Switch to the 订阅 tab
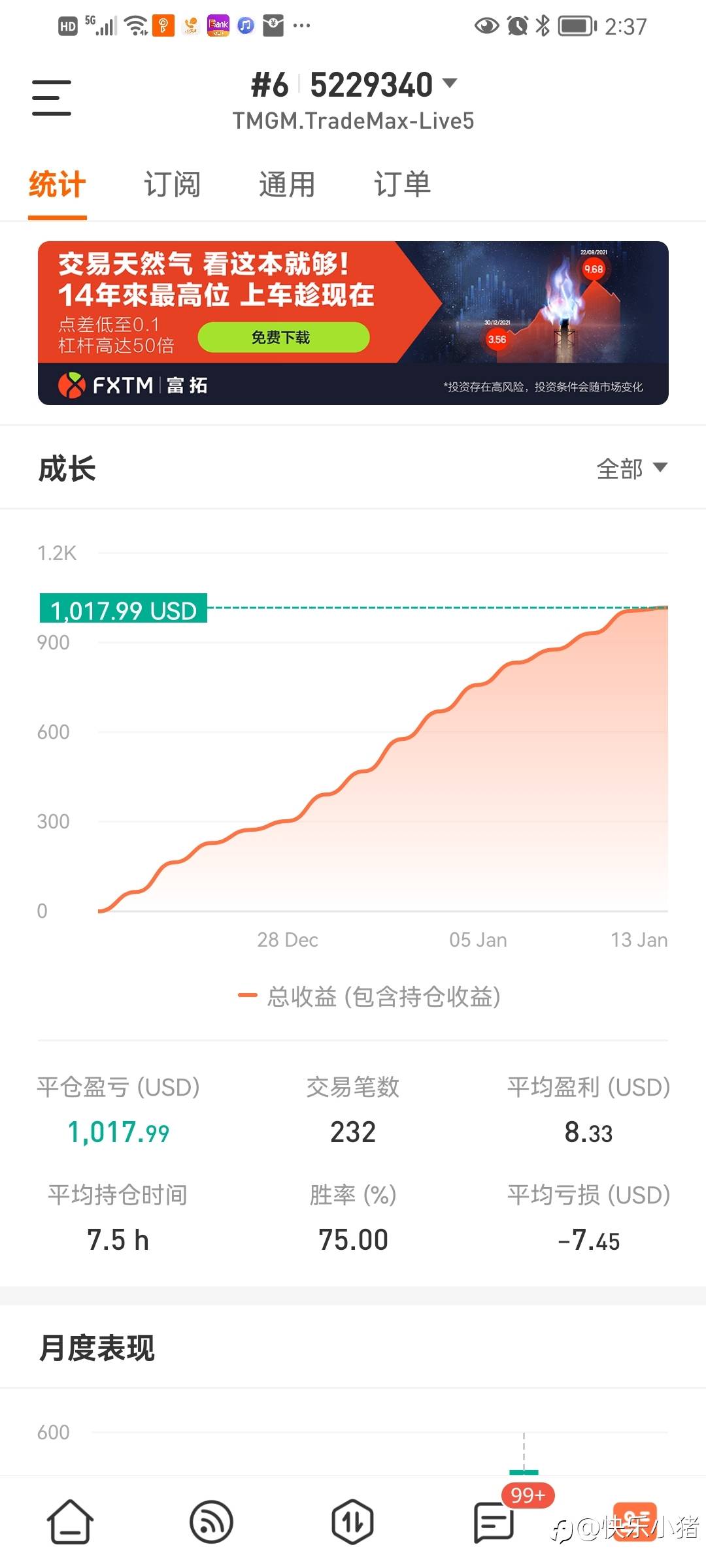This screenshot has height=1568, width=706. coord(172,185)
